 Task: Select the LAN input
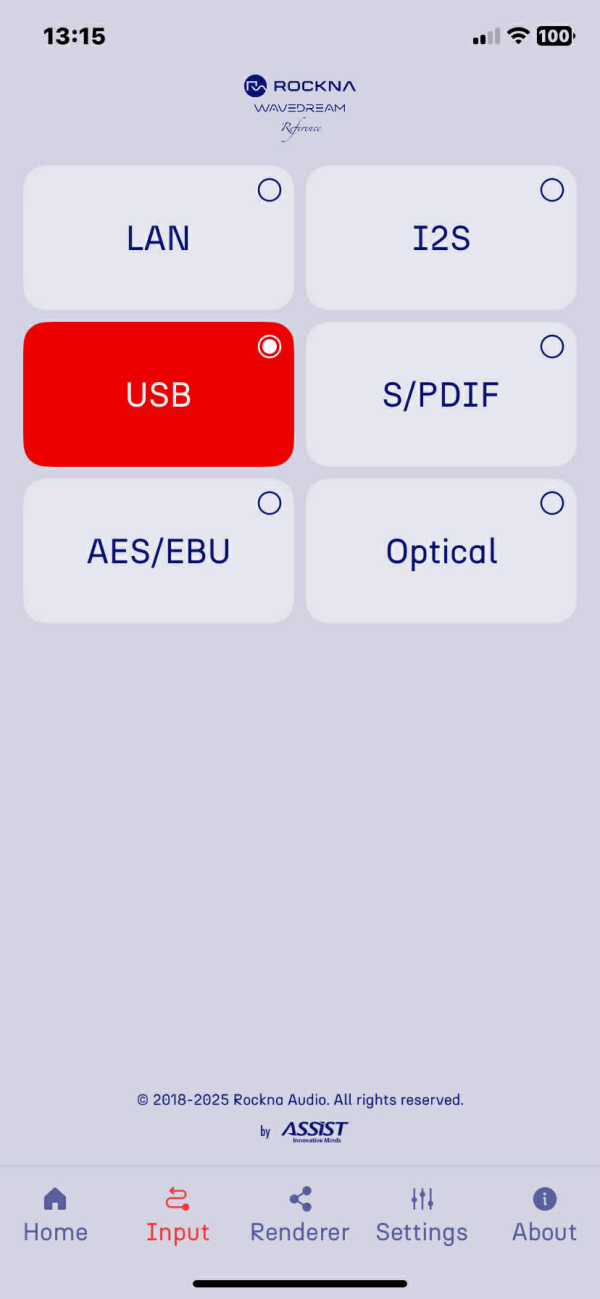158,238
